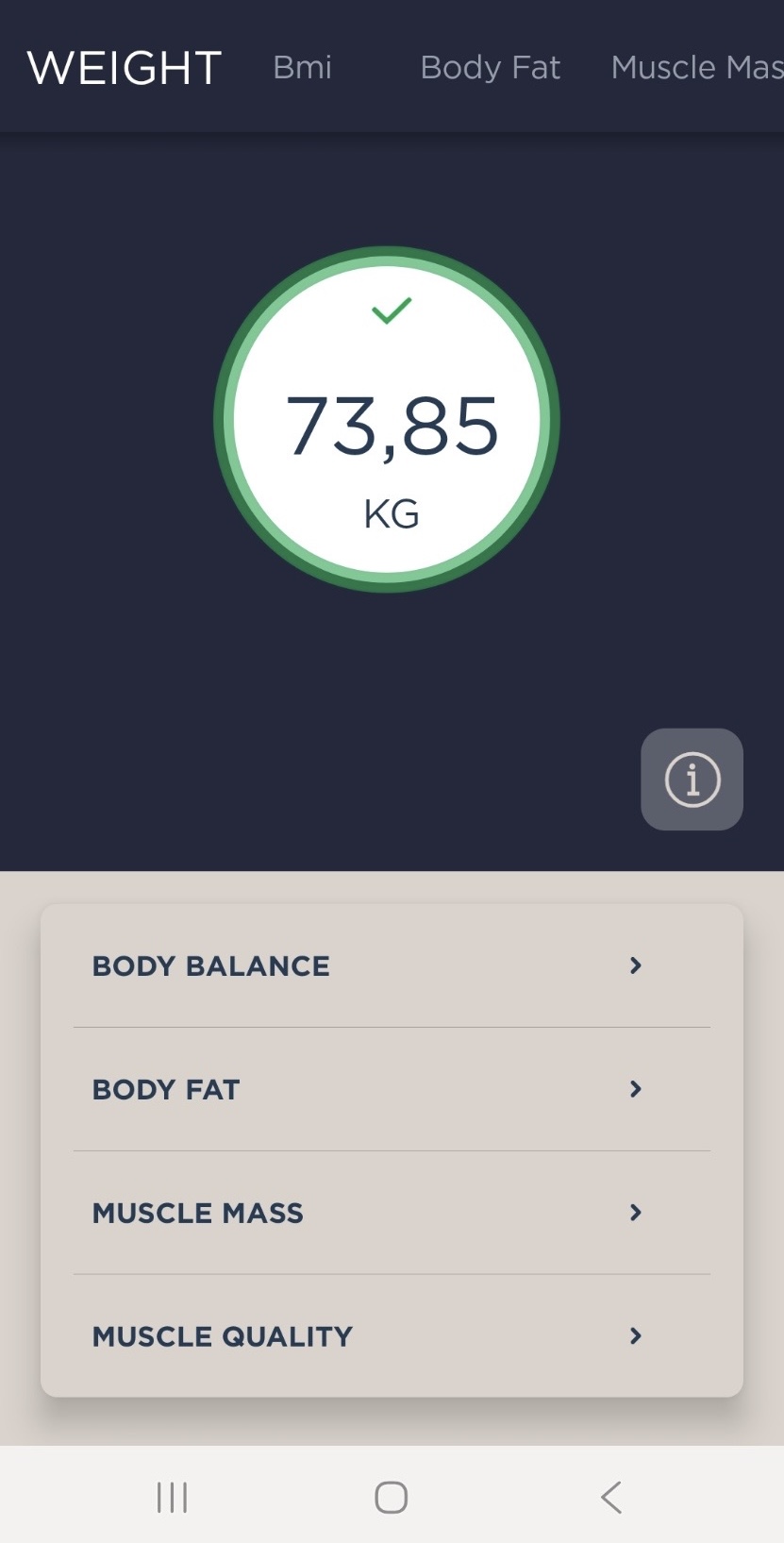Open the Muscle Quality row
This screenshot has height=1543, width=784.
click(392, 1335)
